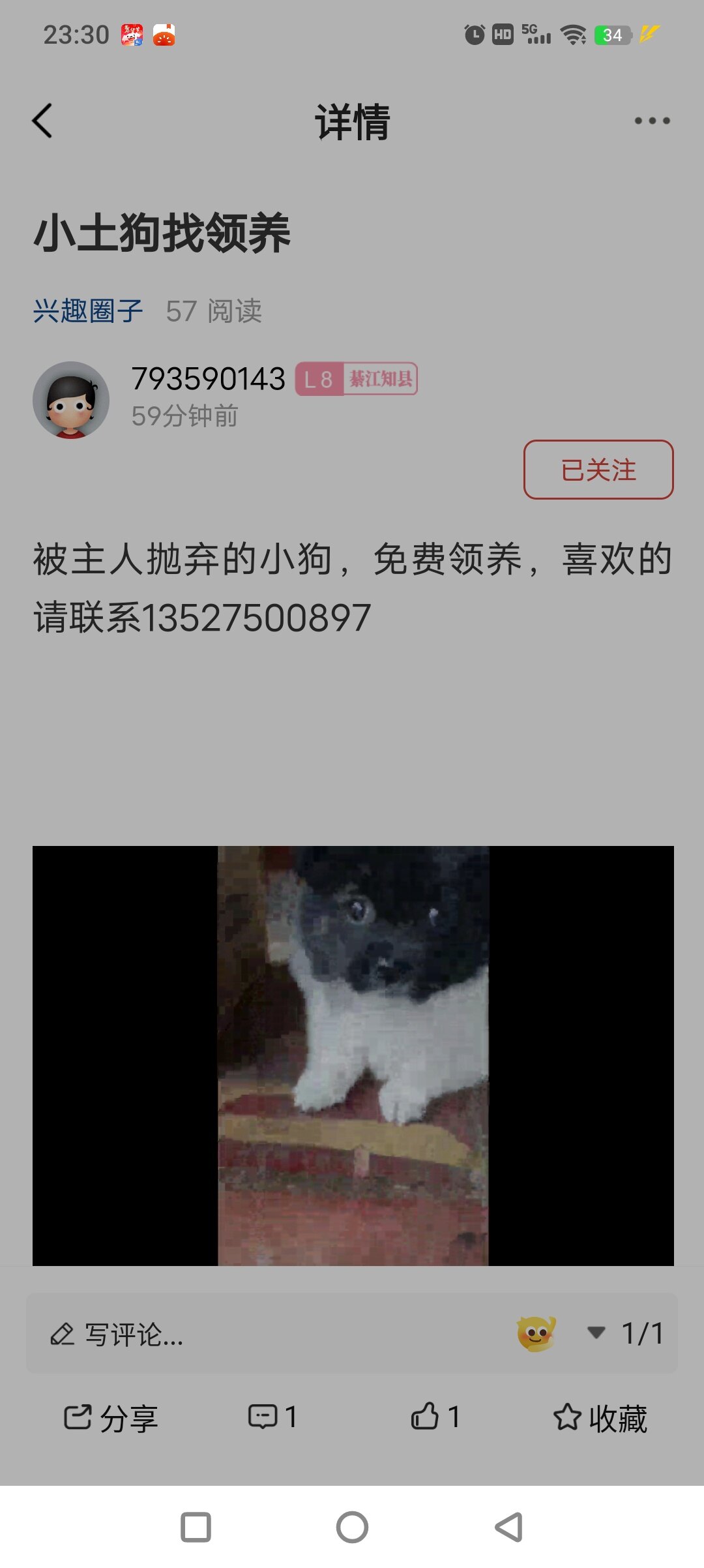The width and height of the screenshot is (704, 1568).
Task: Tap the 已关注 follow button
Action: click(598, 470)
